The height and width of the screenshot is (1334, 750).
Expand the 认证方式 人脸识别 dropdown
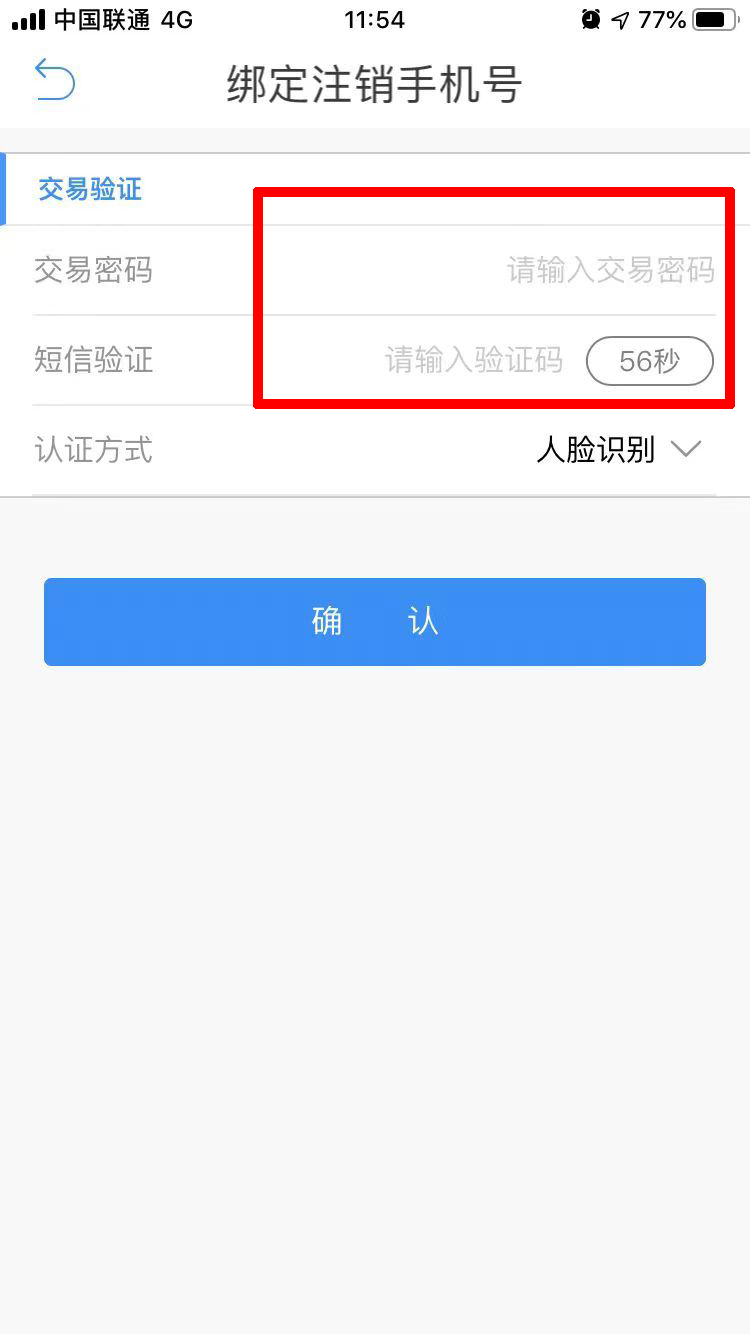coord(619,450)
